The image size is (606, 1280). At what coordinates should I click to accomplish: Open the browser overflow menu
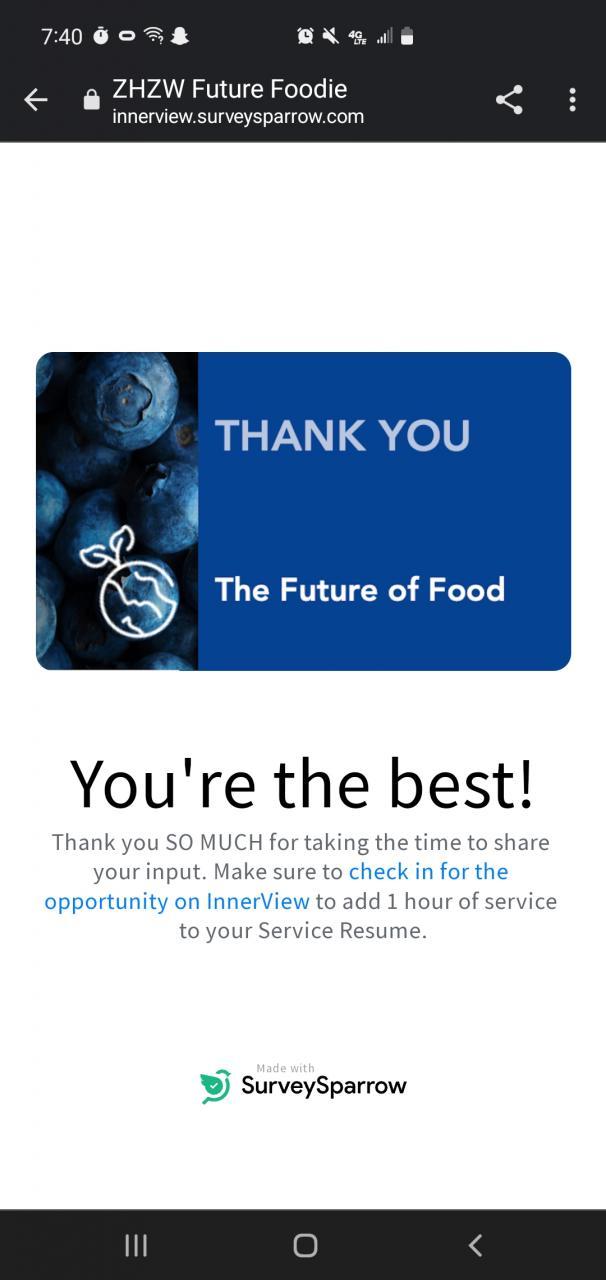click(572, 100)
